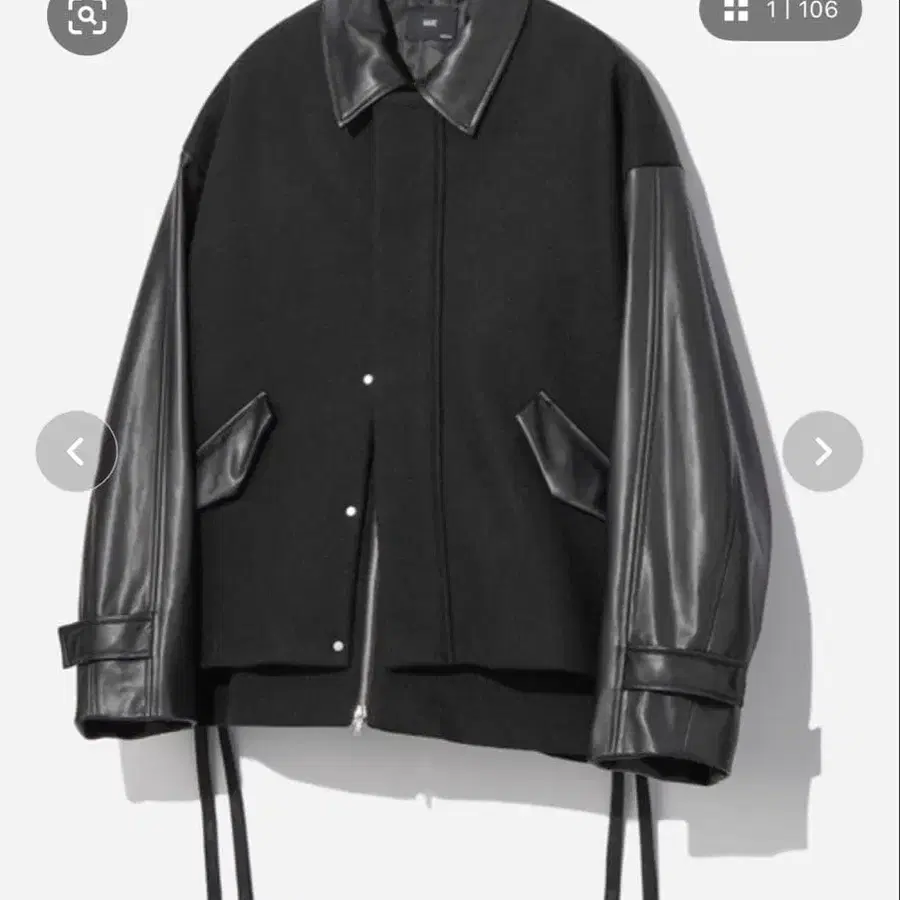Image resolution: width=900 pixels, height=900 pixels.
Task: Open the image search magnifier icon
Action: (87, 16)
